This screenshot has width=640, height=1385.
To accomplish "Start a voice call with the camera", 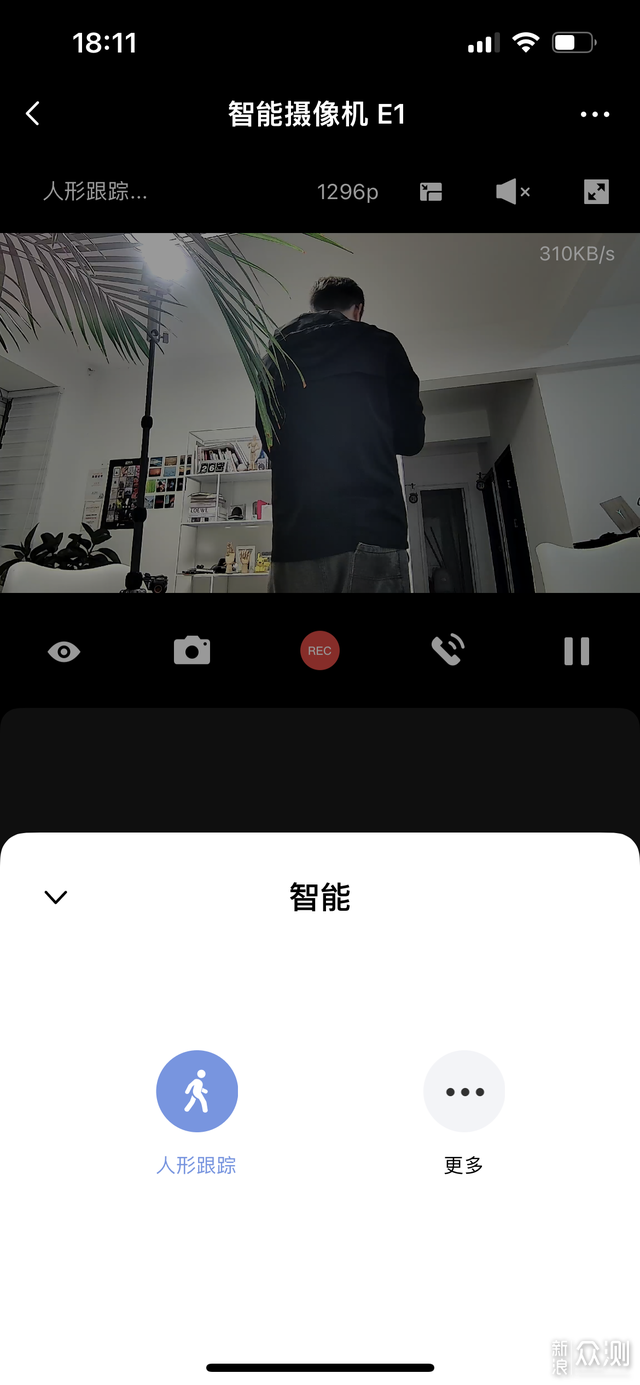I will point(447,651).
